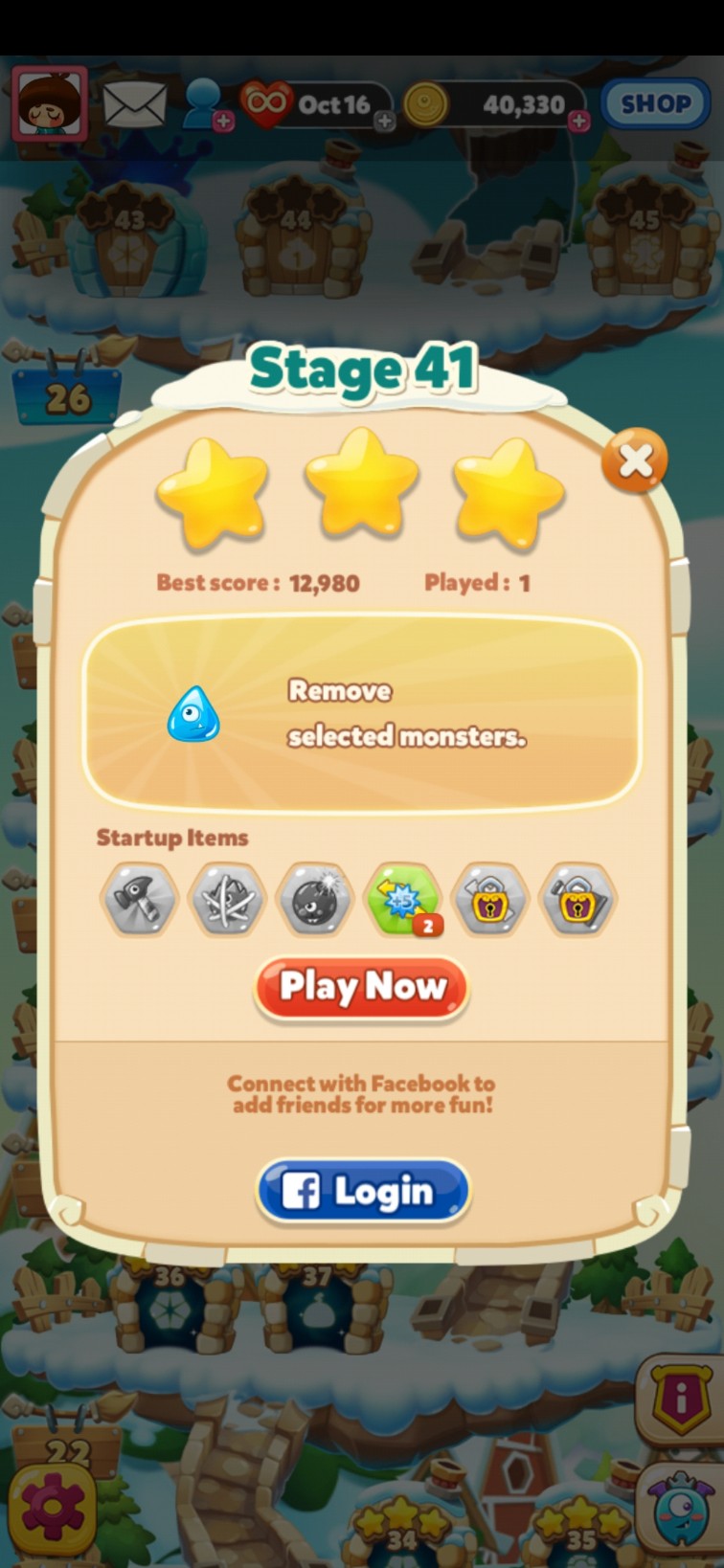Close the Stage 41 dialog

pos(634,461)
